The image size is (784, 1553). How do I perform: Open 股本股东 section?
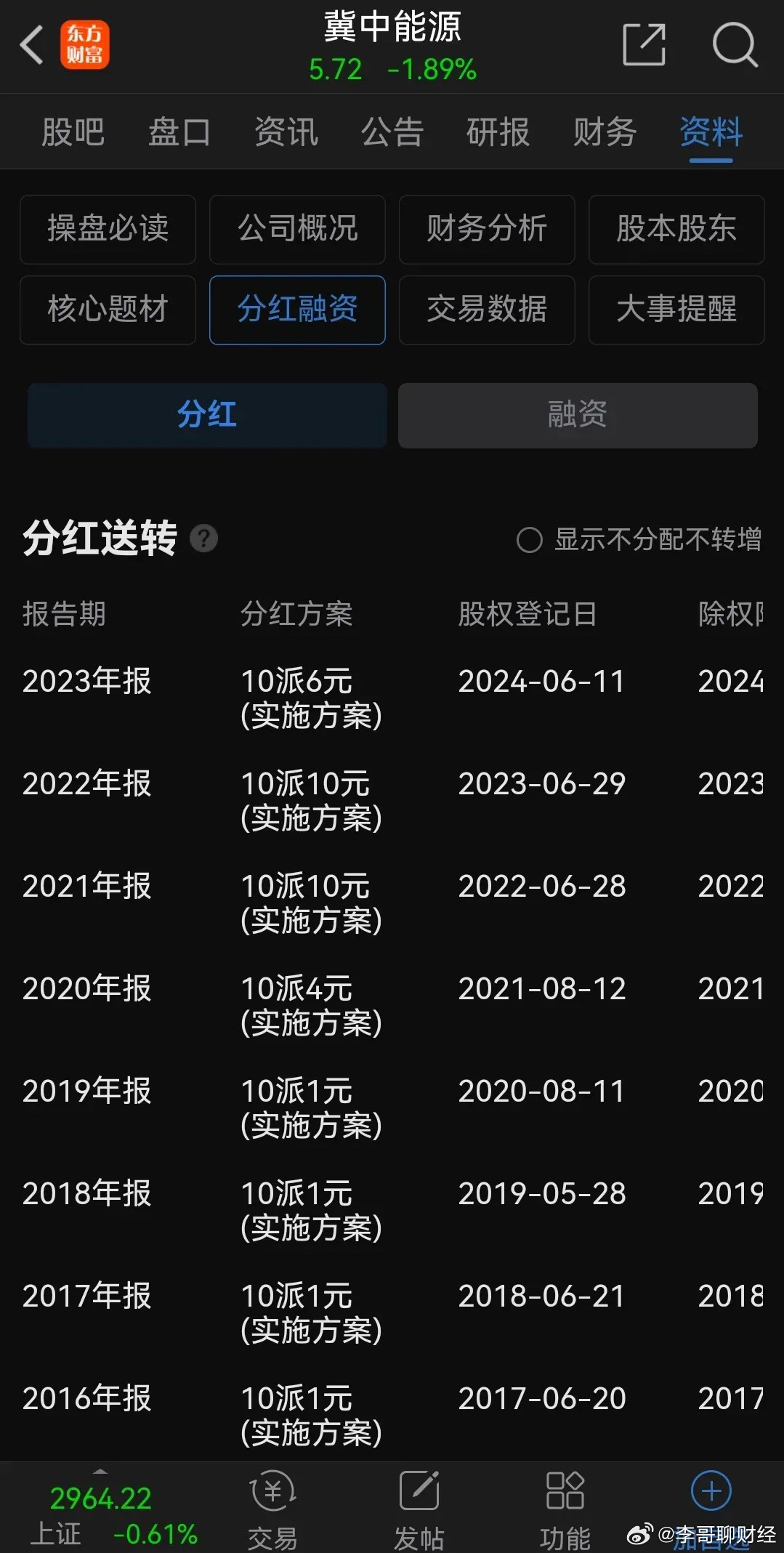(x=676, y=229)
